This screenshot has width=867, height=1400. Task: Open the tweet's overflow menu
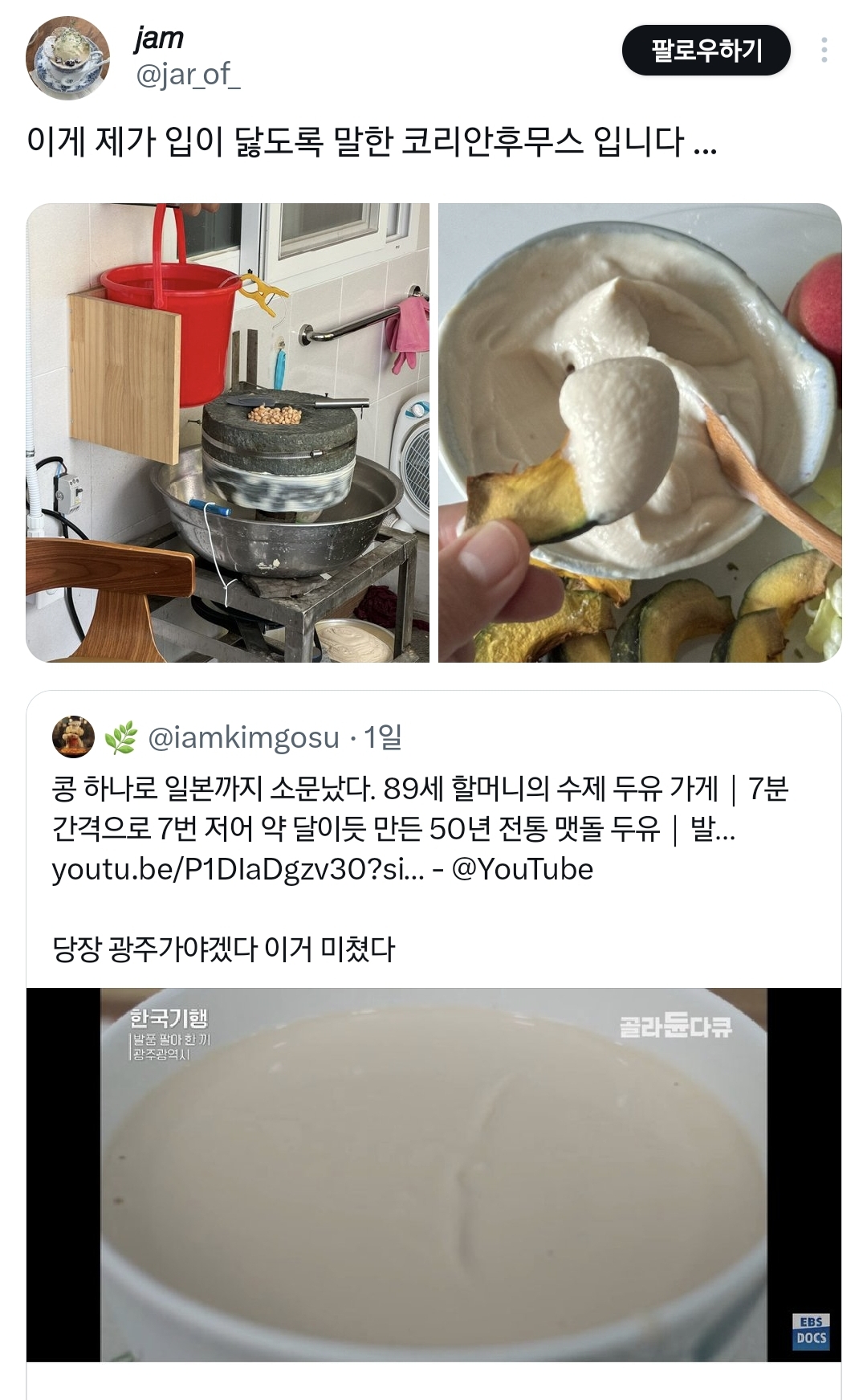click(824, 51)
